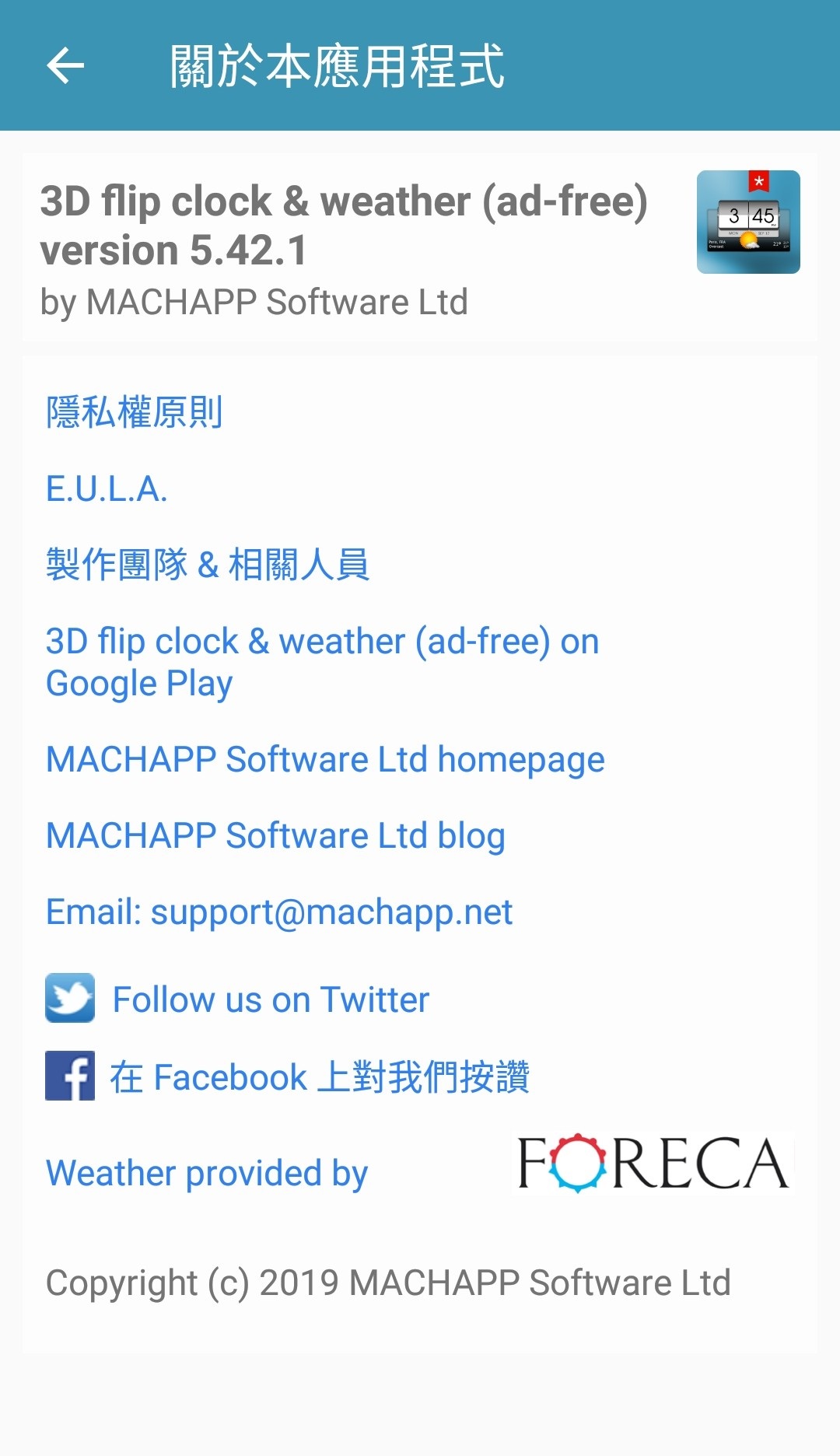Viewport: 840px width, 1456px height.
Task: Open MACHAPP Software Ltd blog
Action: point(275,836)
